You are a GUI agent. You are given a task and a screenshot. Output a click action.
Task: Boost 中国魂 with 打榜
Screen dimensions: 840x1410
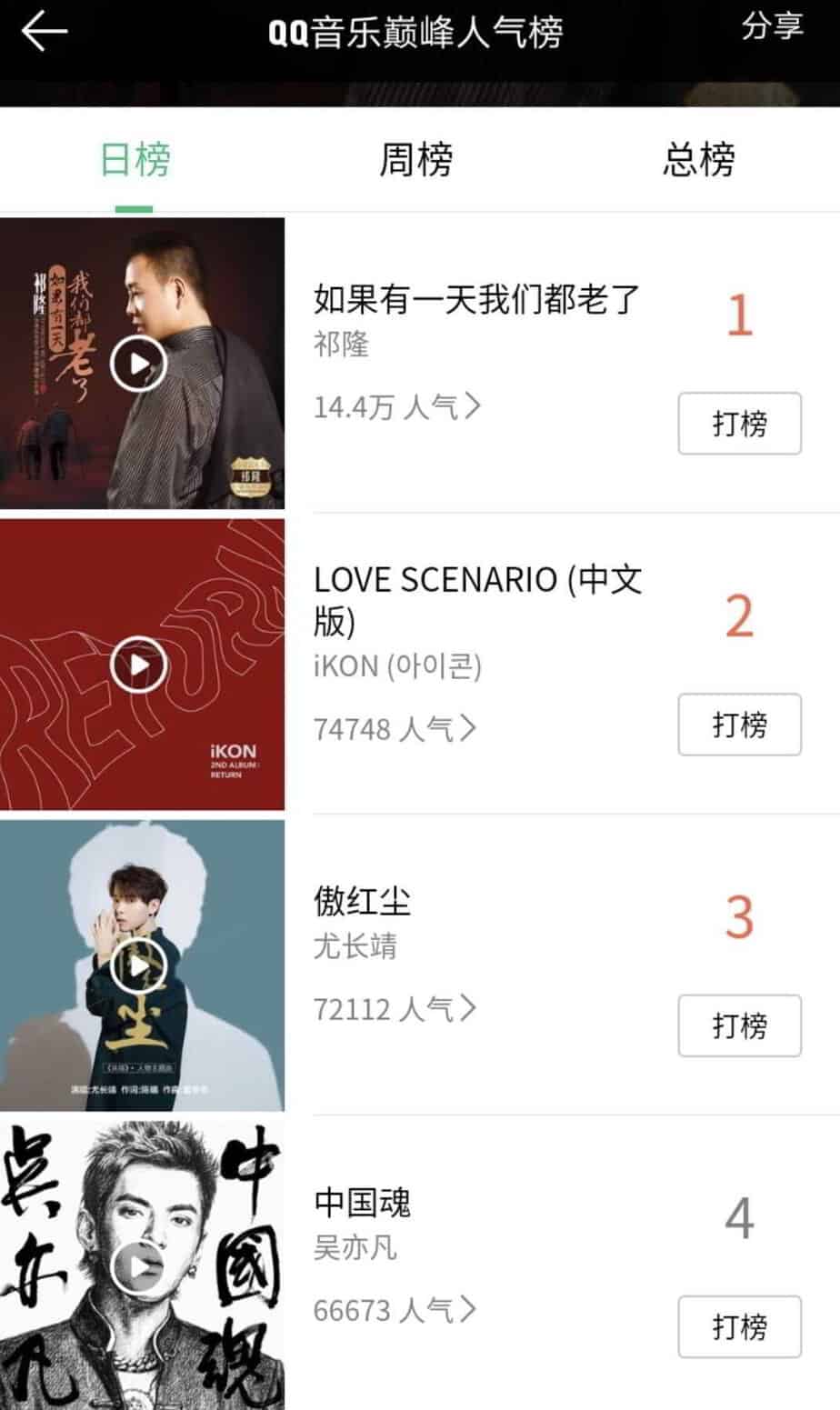[739, 1326]
